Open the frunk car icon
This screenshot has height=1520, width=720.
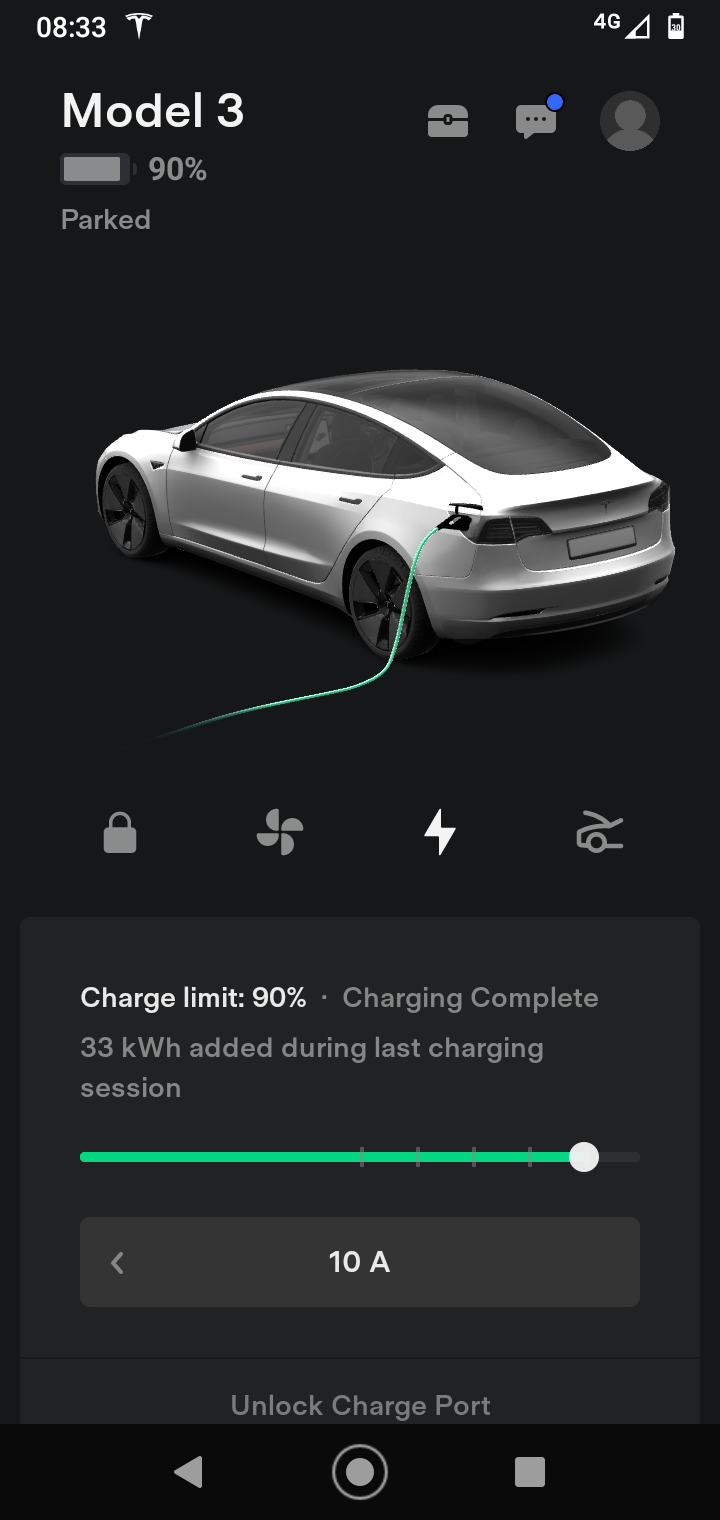coord(600,832)
